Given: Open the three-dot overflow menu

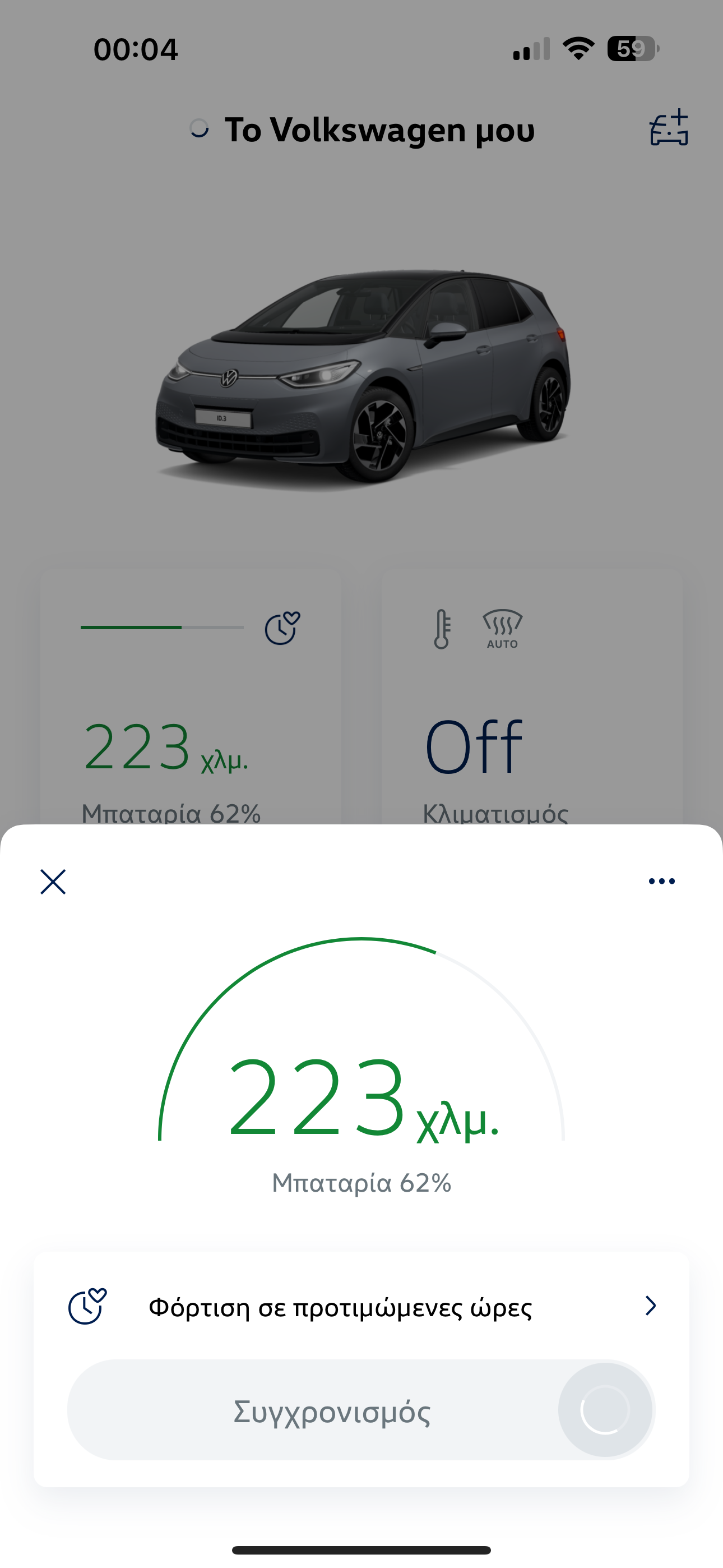Looking at the screenshot, I should click(x=661, y=881).
